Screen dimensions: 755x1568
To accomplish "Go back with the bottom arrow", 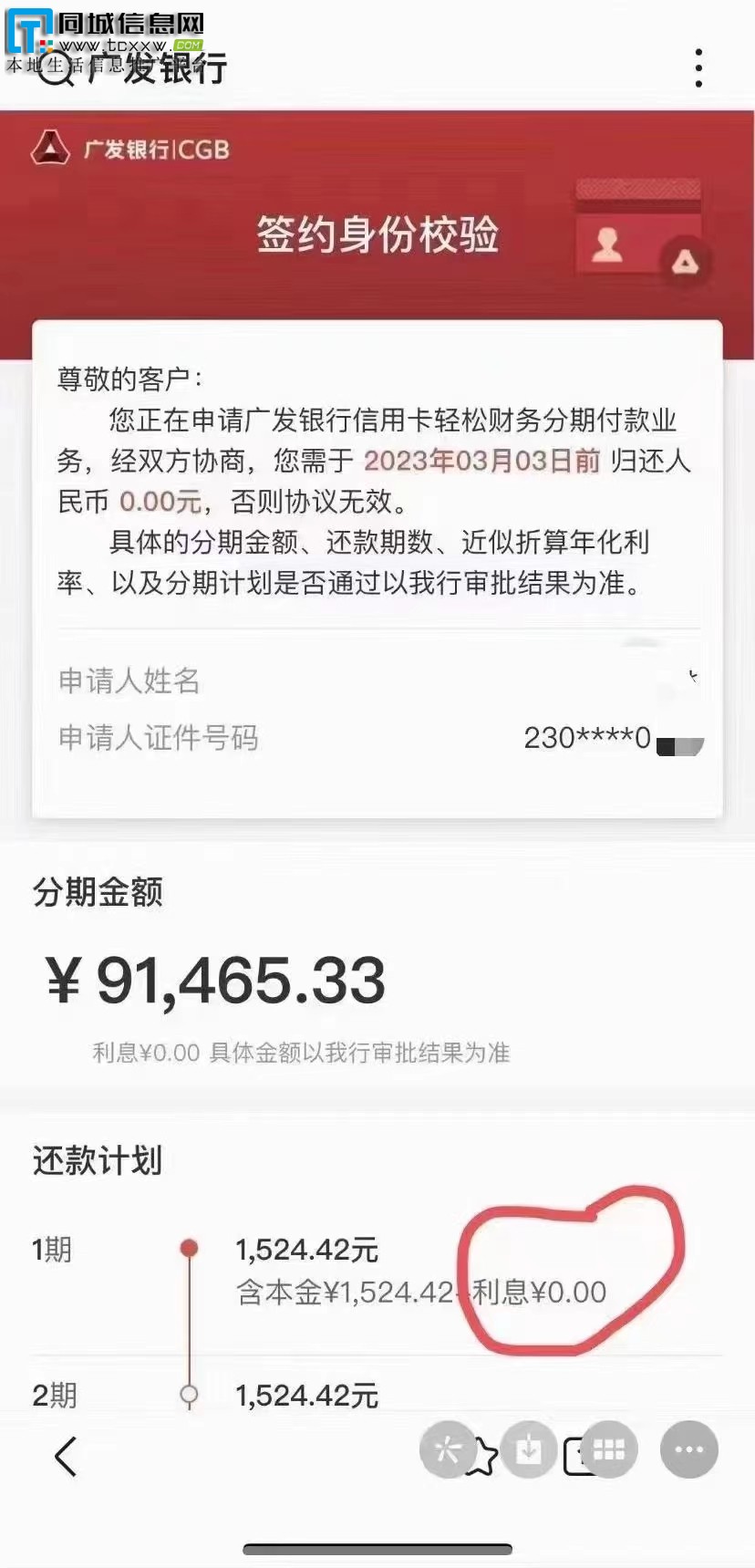I will 66,1456.
